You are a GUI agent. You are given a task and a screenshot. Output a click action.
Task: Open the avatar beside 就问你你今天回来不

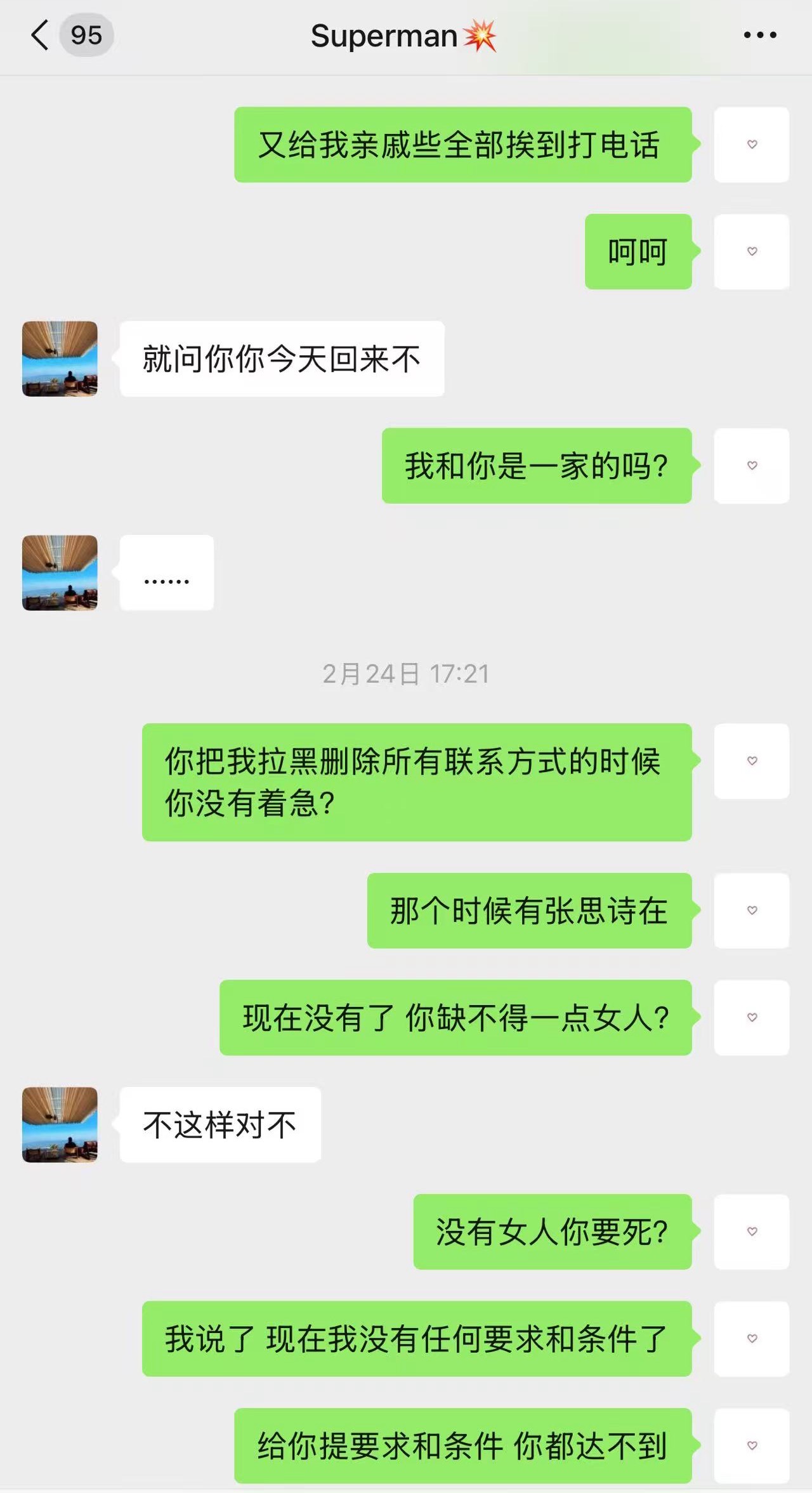[x=60, y=358]
